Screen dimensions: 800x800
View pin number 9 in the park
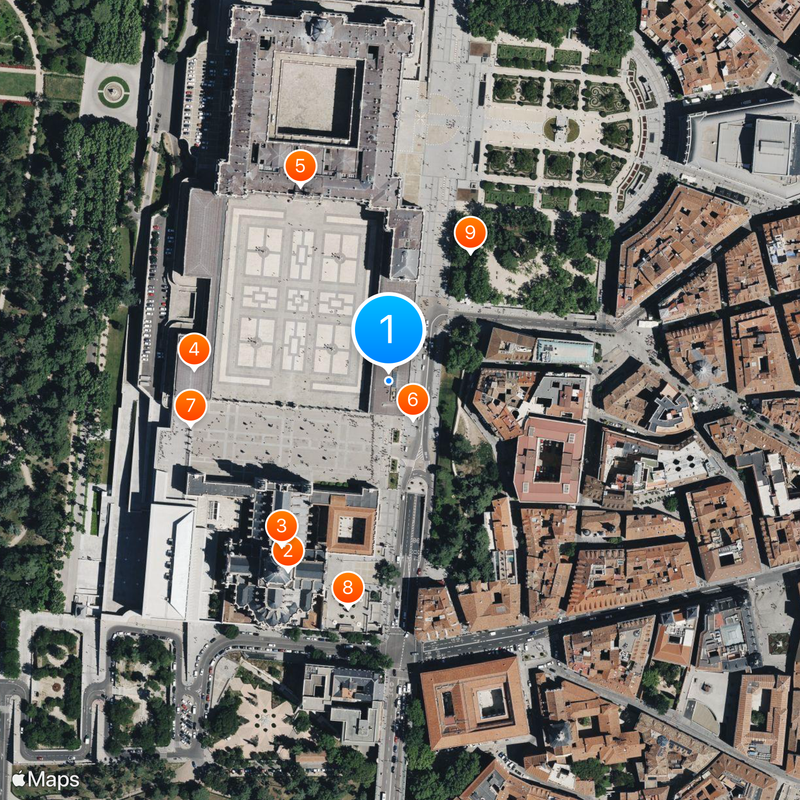click(470, 234)
